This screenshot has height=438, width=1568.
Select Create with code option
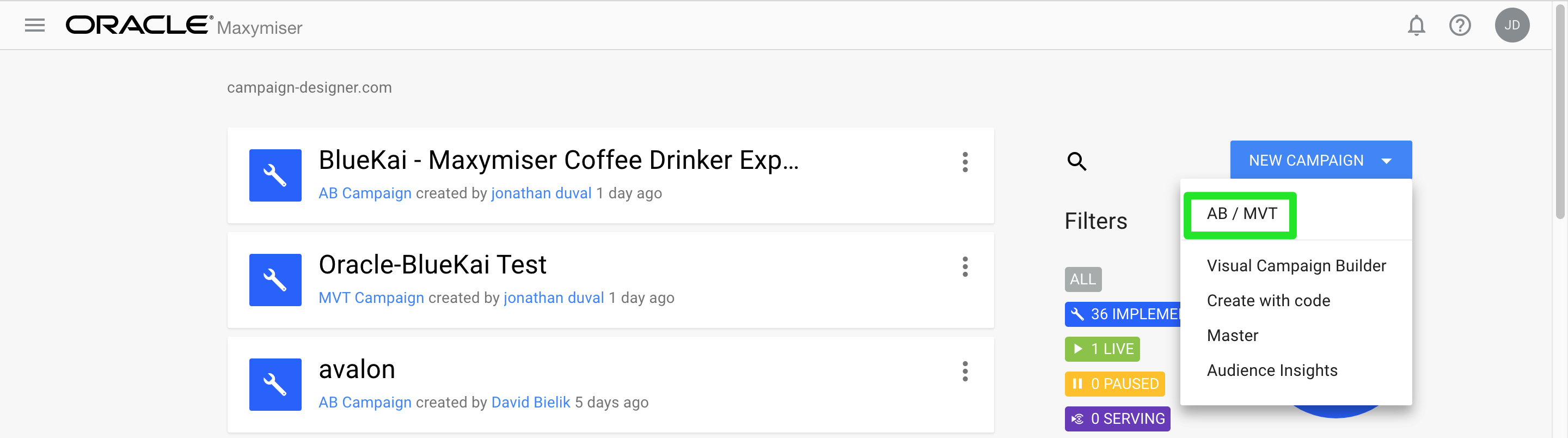point(1268,300)
